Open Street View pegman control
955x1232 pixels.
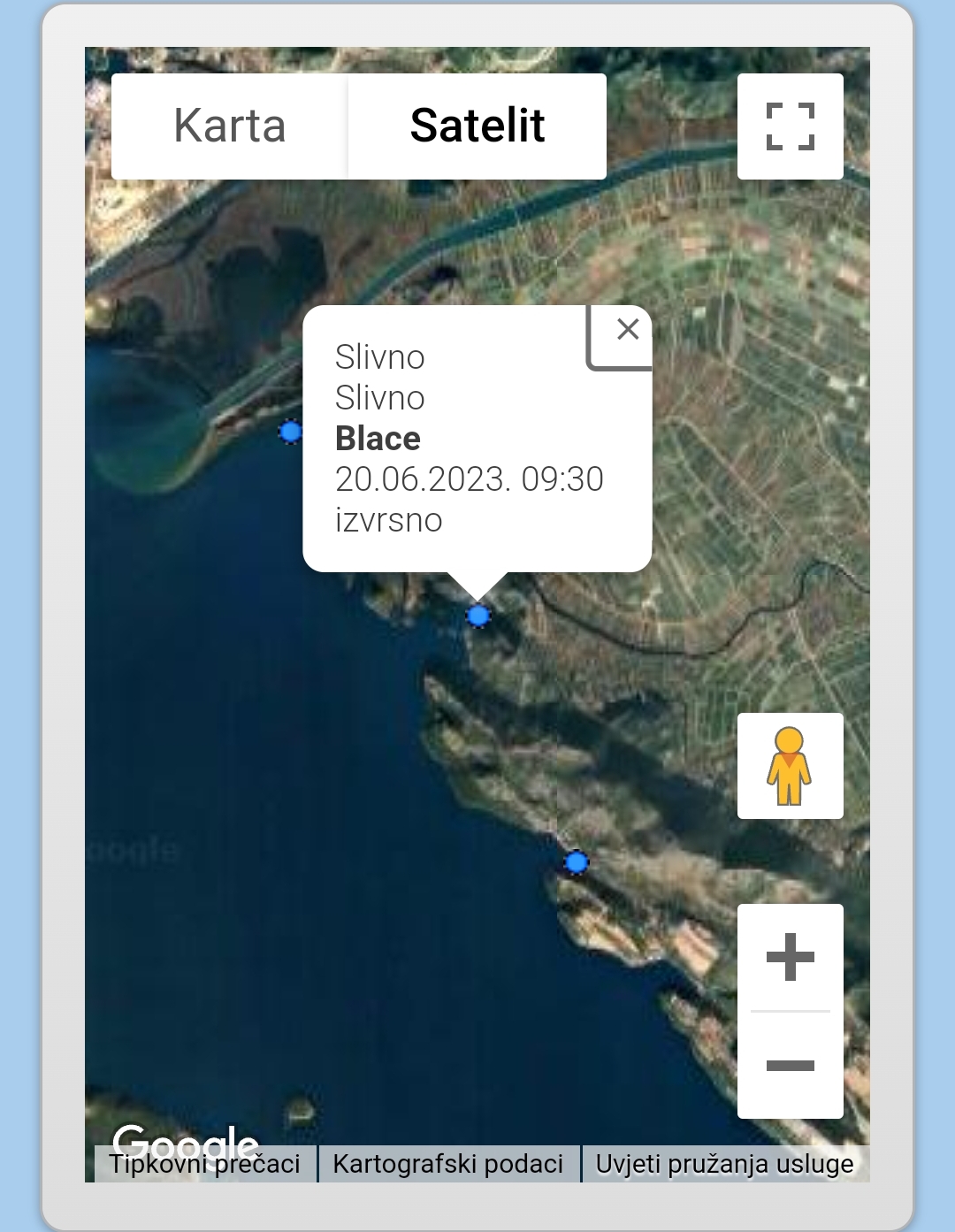click(790, 765)
